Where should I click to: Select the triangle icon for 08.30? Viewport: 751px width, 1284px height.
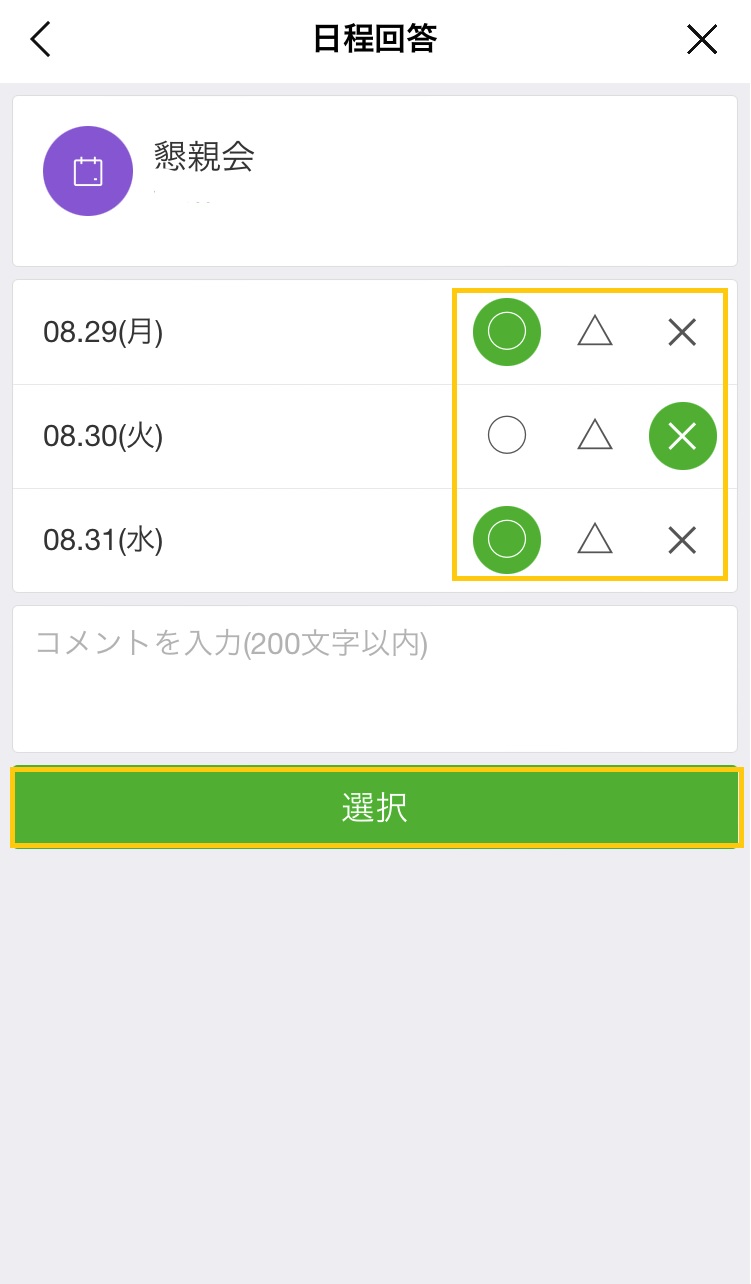pos(594,435)
